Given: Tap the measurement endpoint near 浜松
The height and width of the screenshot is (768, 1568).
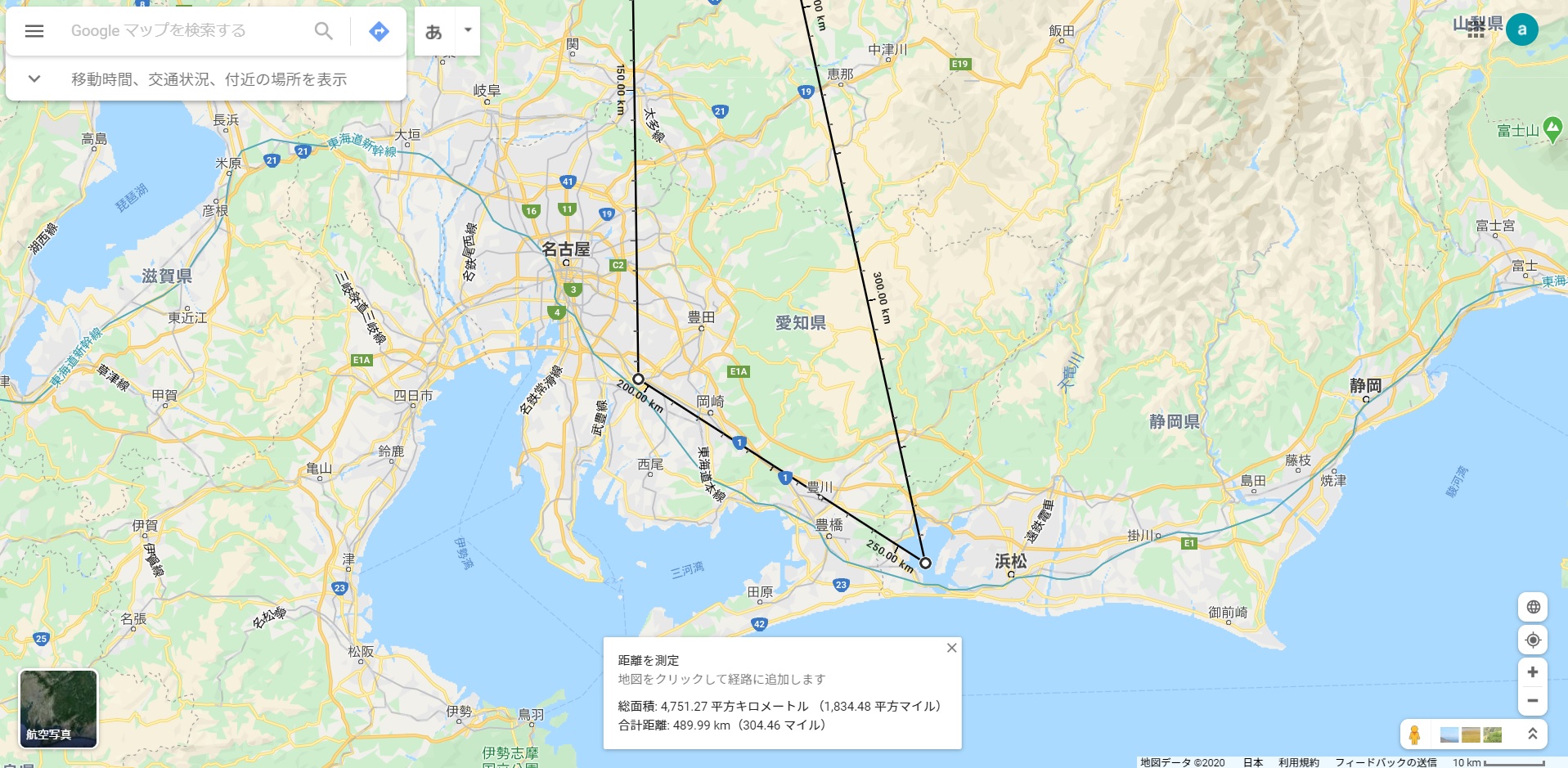Looking at the screenshot, I should (x=925, y=563).
